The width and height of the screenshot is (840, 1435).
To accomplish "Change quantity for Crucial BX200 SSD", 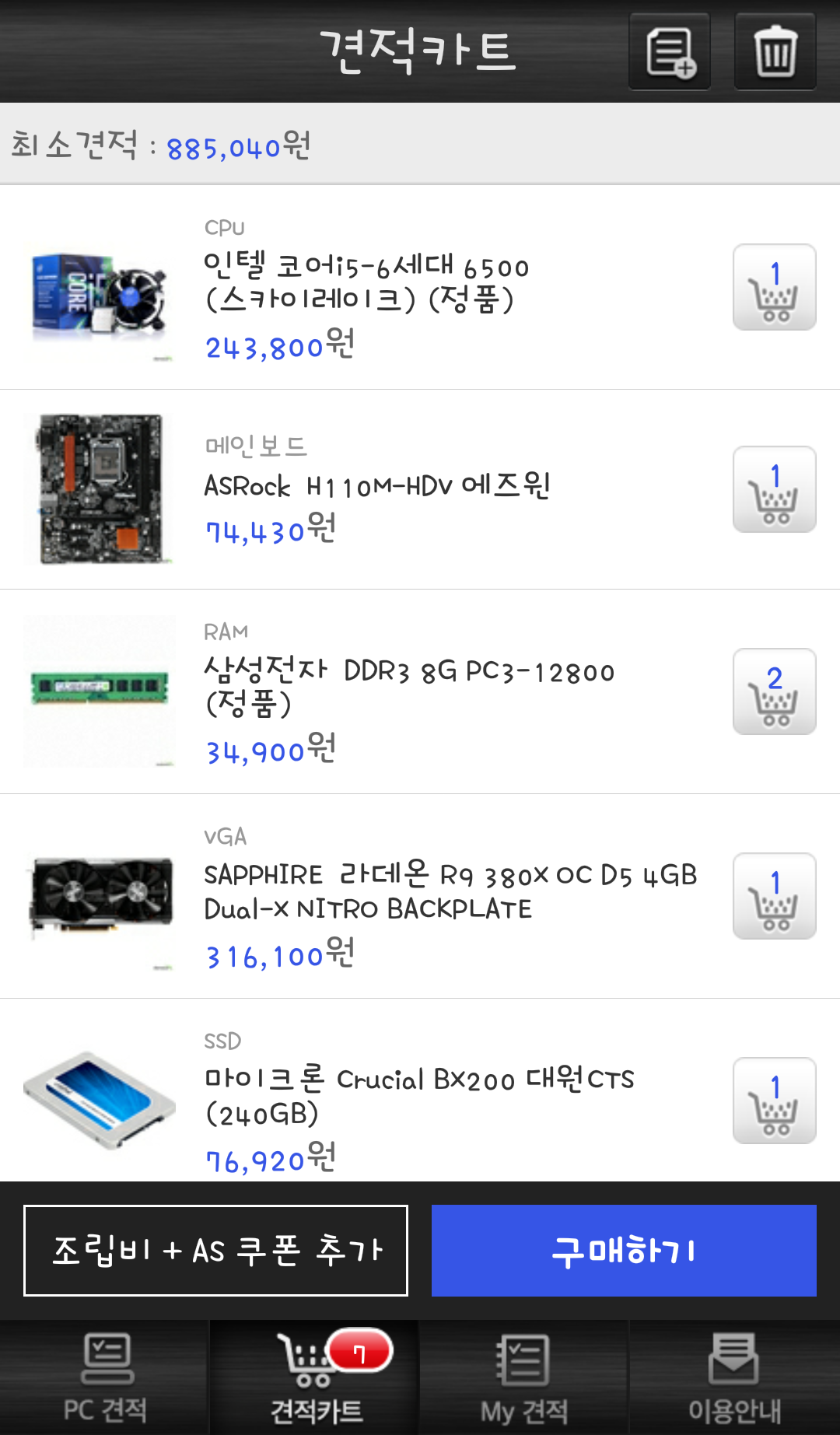I will (x=774, y=1101).
